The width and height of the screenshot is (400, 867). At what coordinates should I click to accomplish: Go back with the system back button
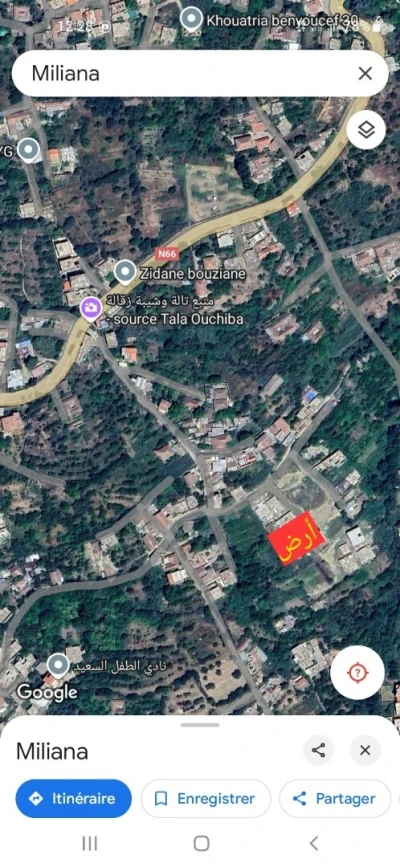pyautogui.click(x=314, y=843)
